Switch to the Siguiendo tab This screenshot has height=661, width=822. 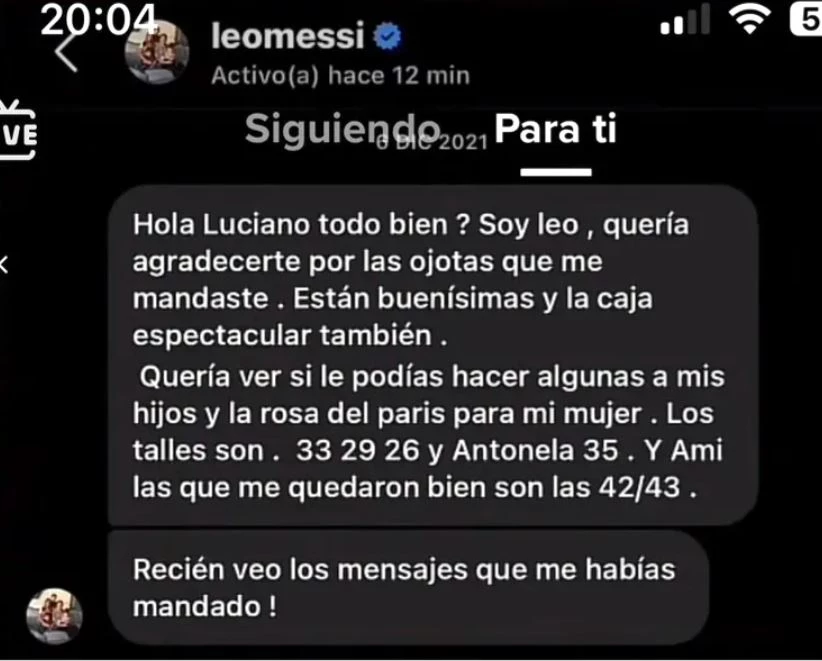click(341, 129)
